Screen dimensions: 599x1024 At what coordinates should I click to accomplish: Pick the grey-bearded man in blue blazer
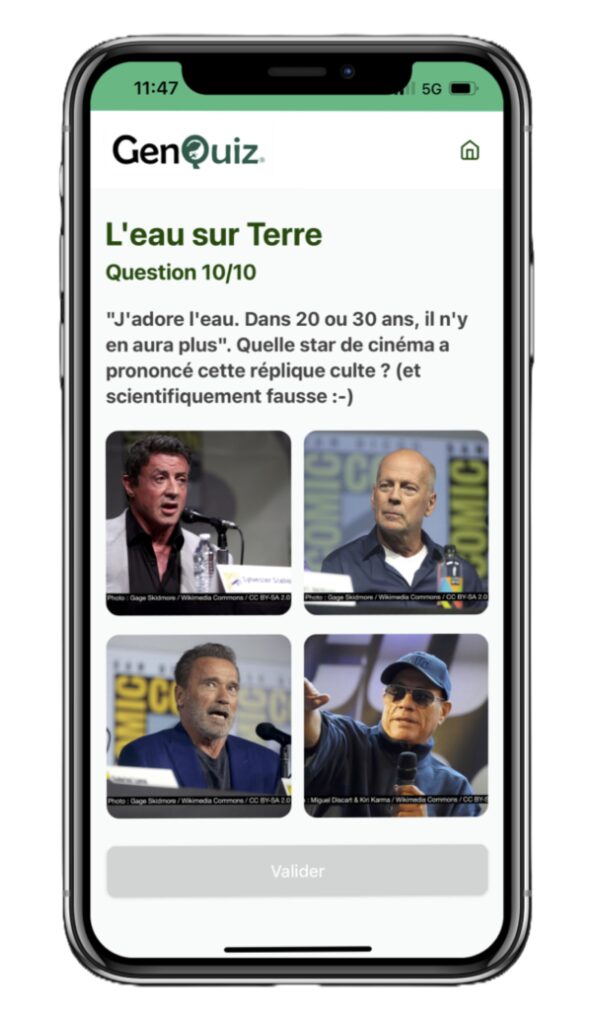(x=199, y=726)
